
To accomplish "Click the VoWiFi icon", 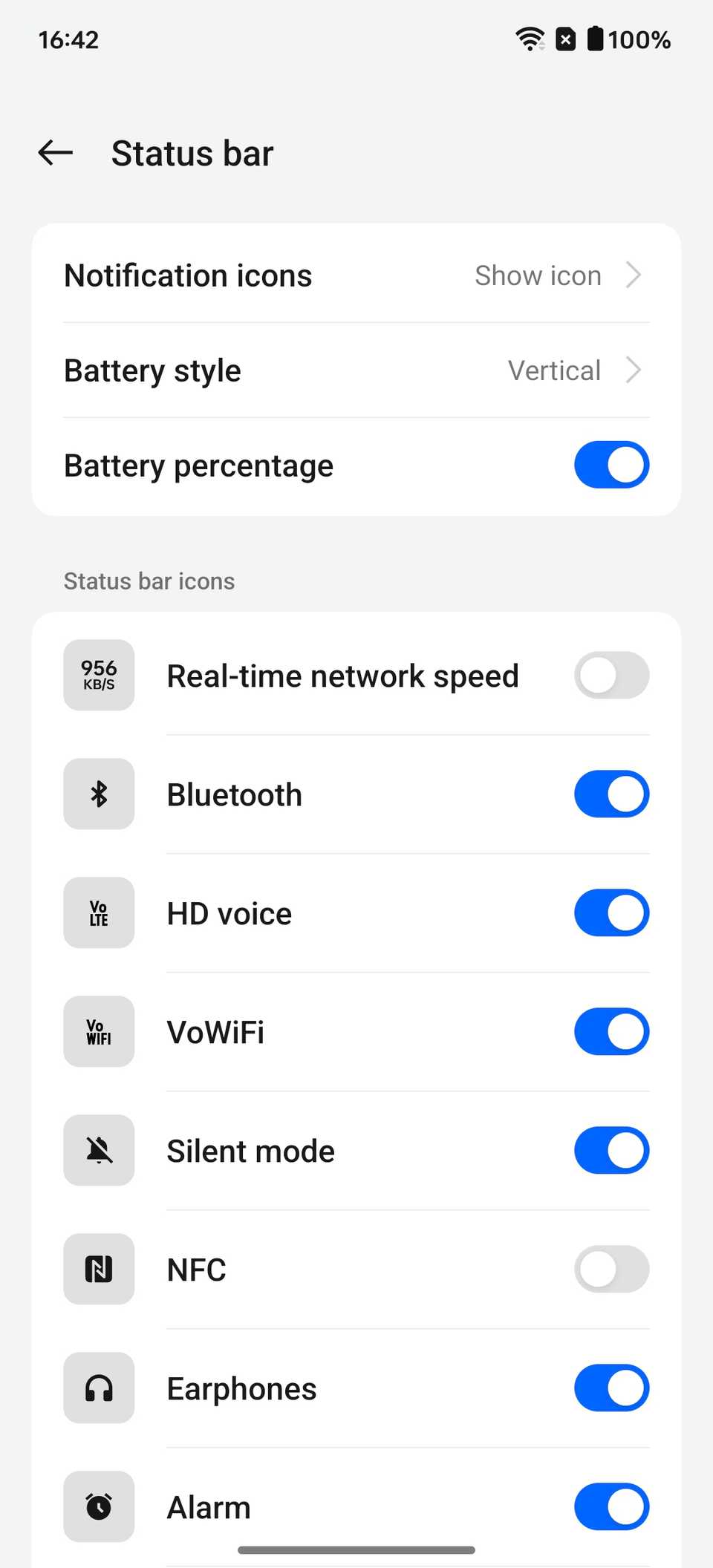I will coord(99,1031).
